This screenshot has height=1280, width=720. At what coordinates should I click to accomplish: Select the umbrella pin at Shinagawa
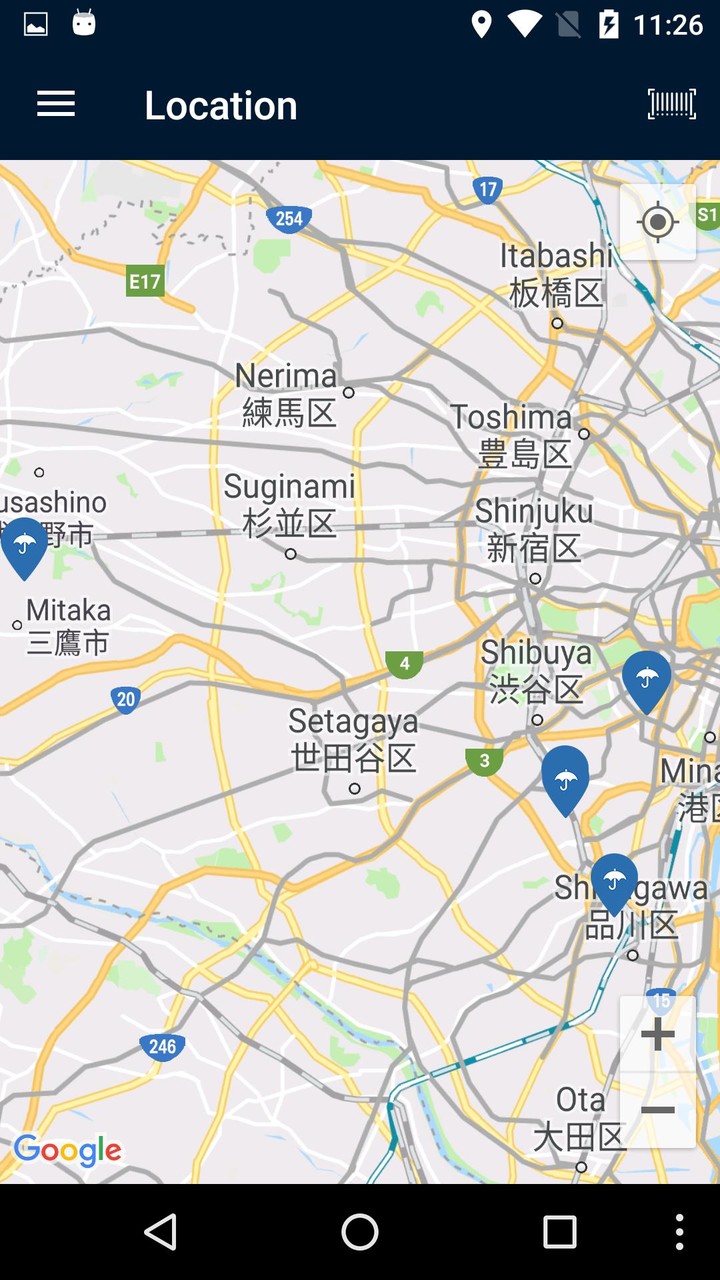(613, 882)
